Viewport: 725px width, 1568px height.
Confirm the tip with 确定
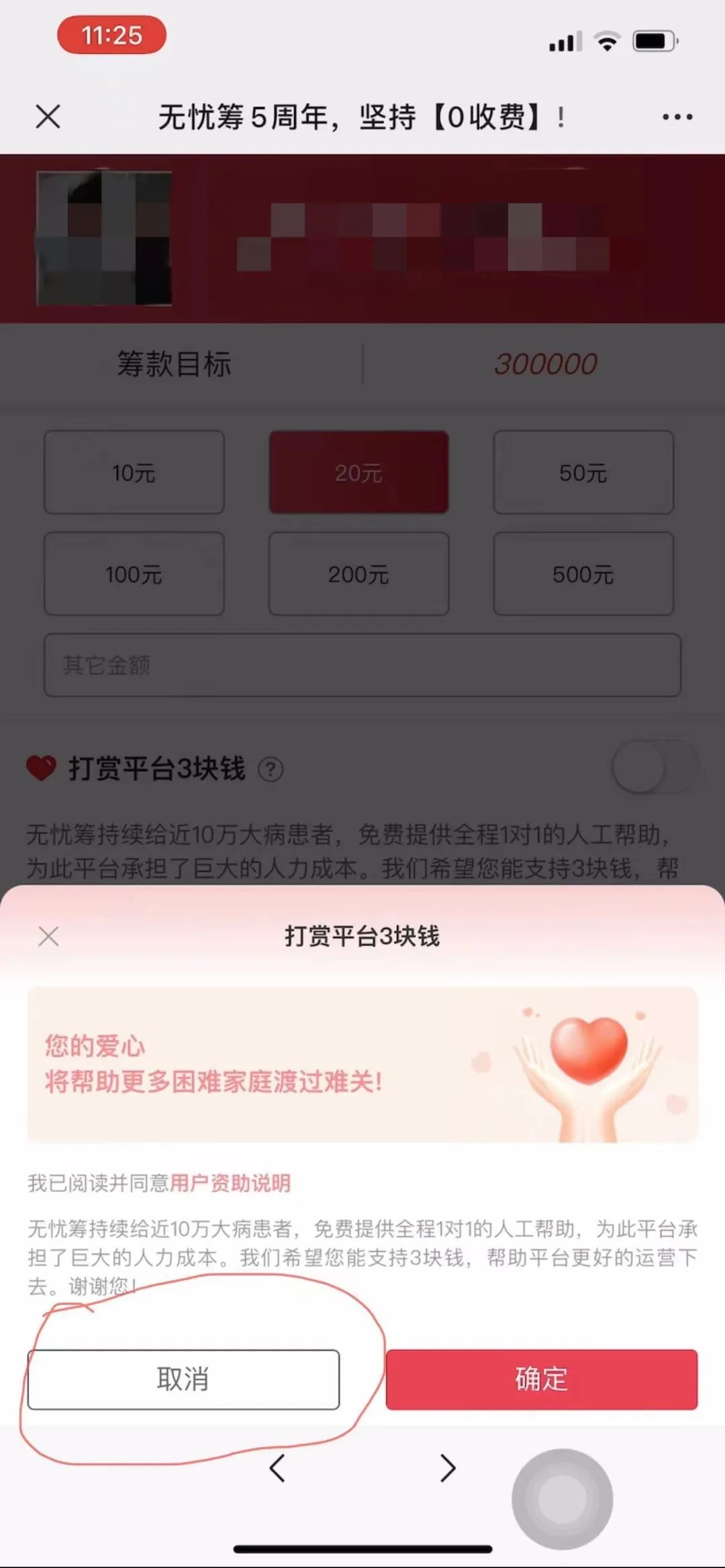point(541,1379)
